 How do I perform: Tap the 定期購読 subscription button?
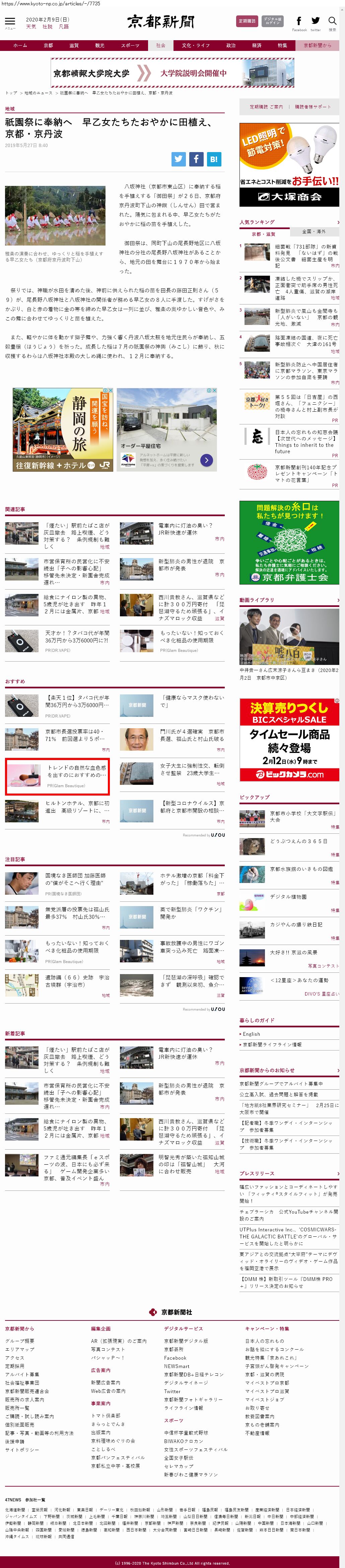click(x=247, y=21)
